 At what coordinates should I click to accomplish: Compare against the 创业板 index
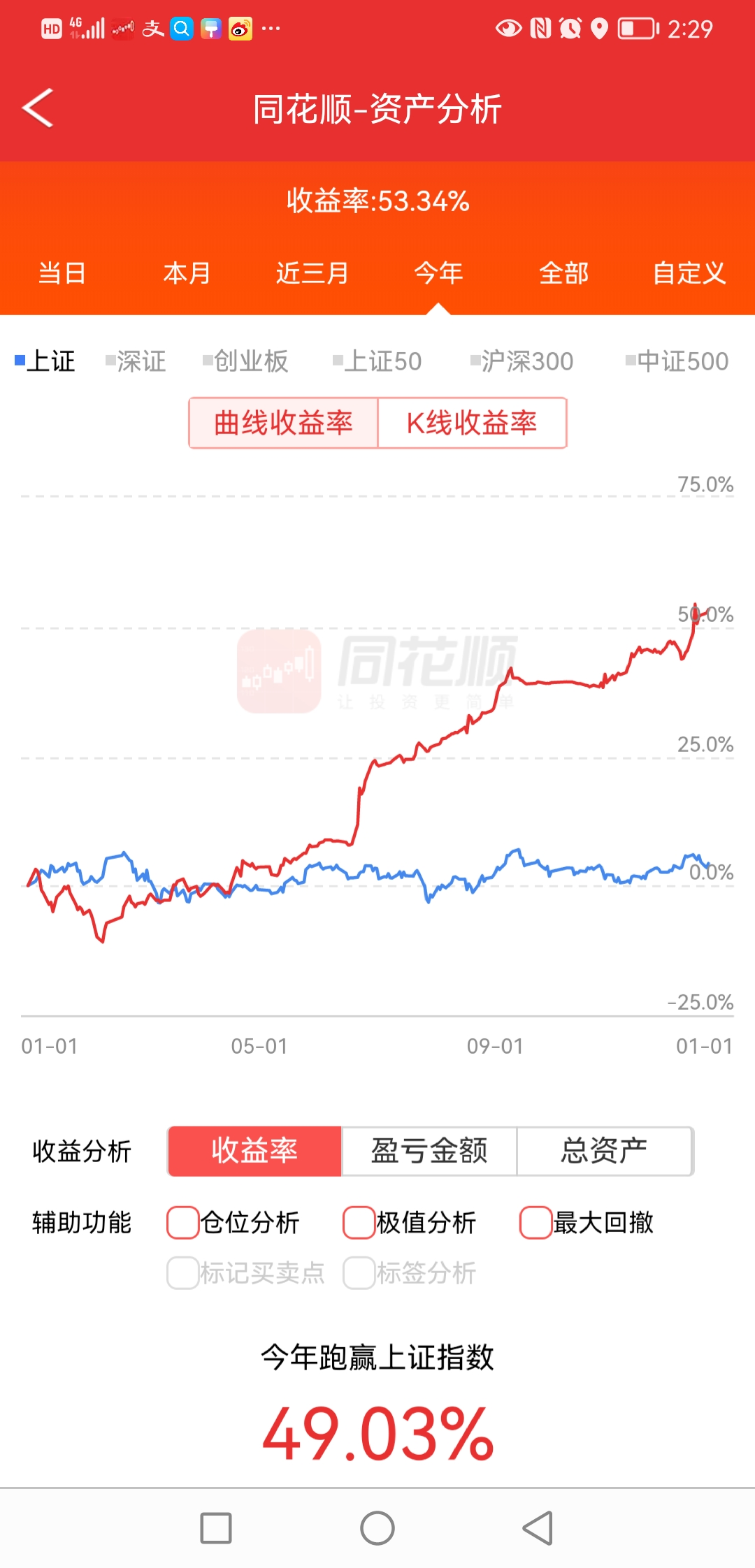pyautogui.click(x=245, y=361)
